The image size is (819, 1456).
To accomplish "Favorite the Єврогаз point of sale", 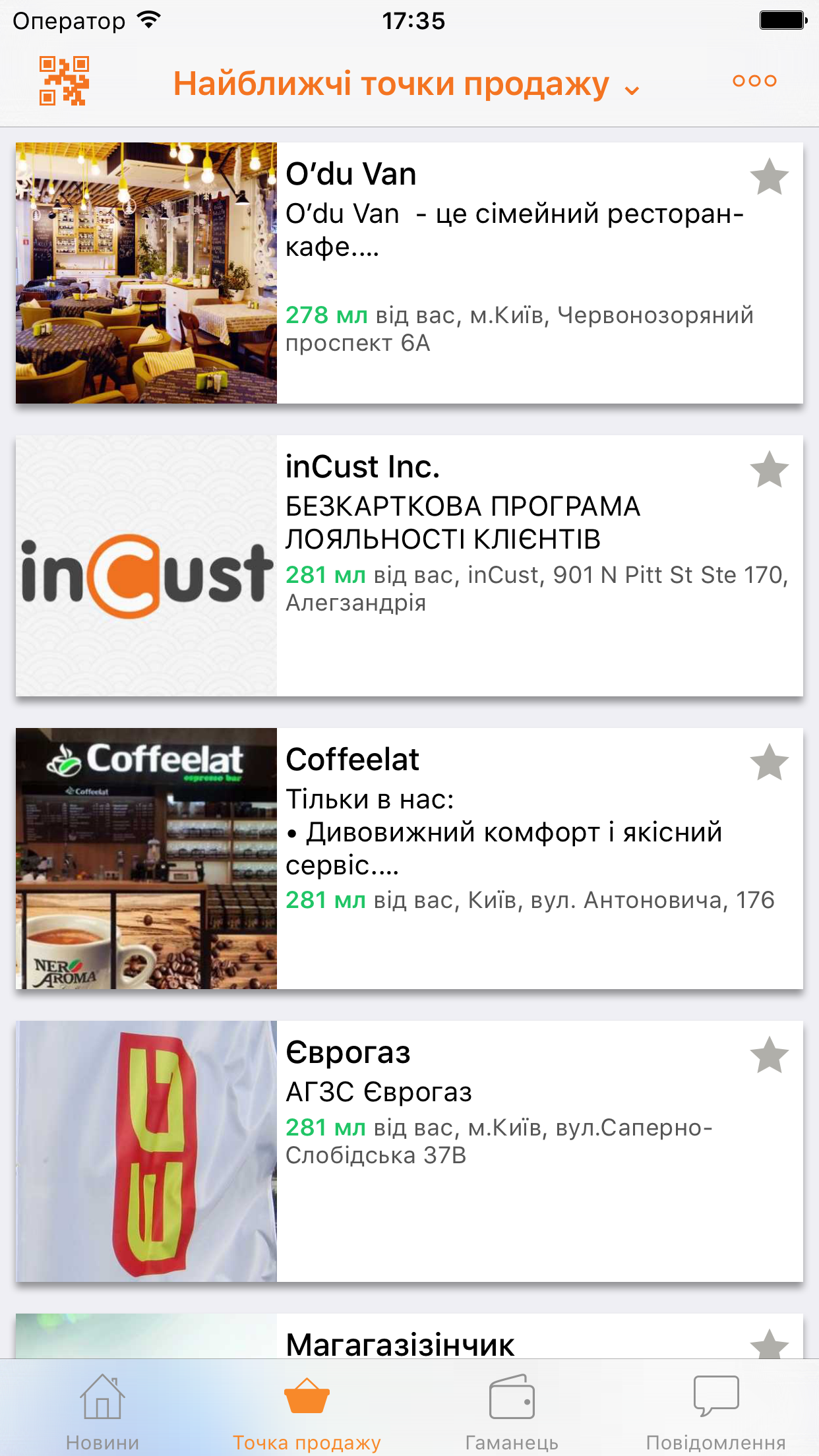I will click(x=769, y=1056).
